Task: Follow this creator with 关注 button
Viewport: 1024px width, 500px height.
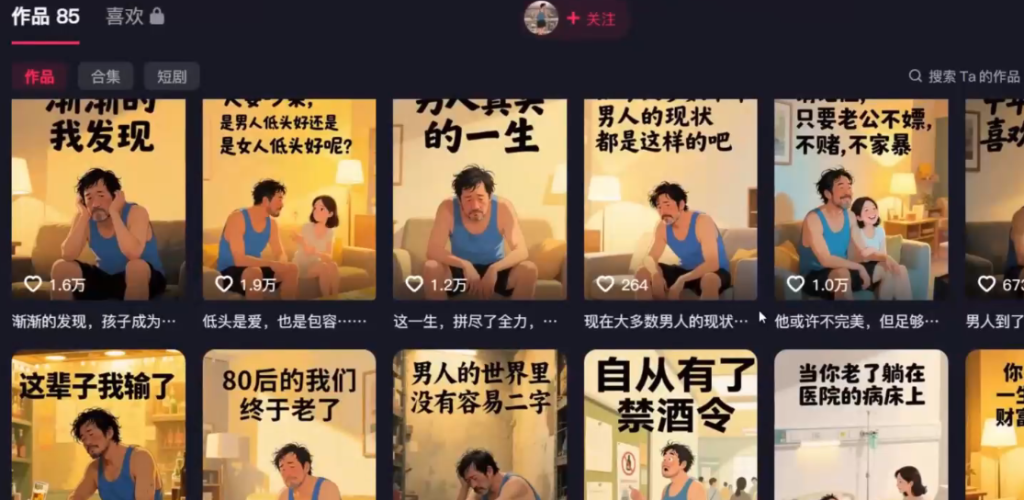Action: (592, 18)
